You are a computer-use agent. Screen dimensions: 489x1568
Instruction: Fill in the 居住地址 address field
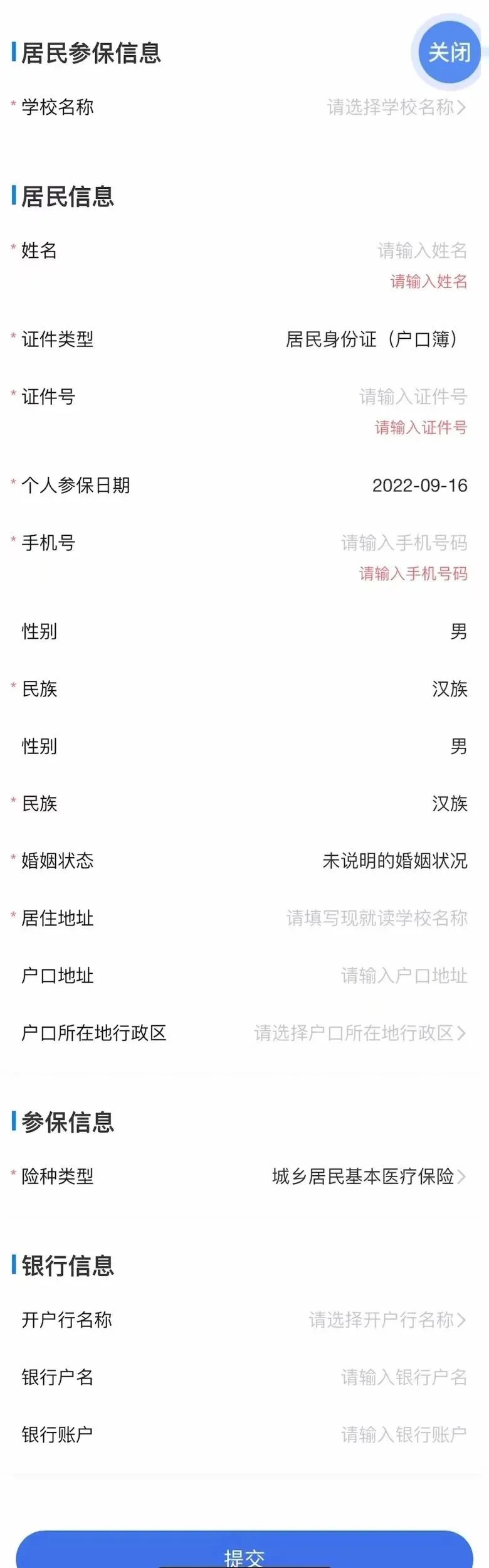376,919
